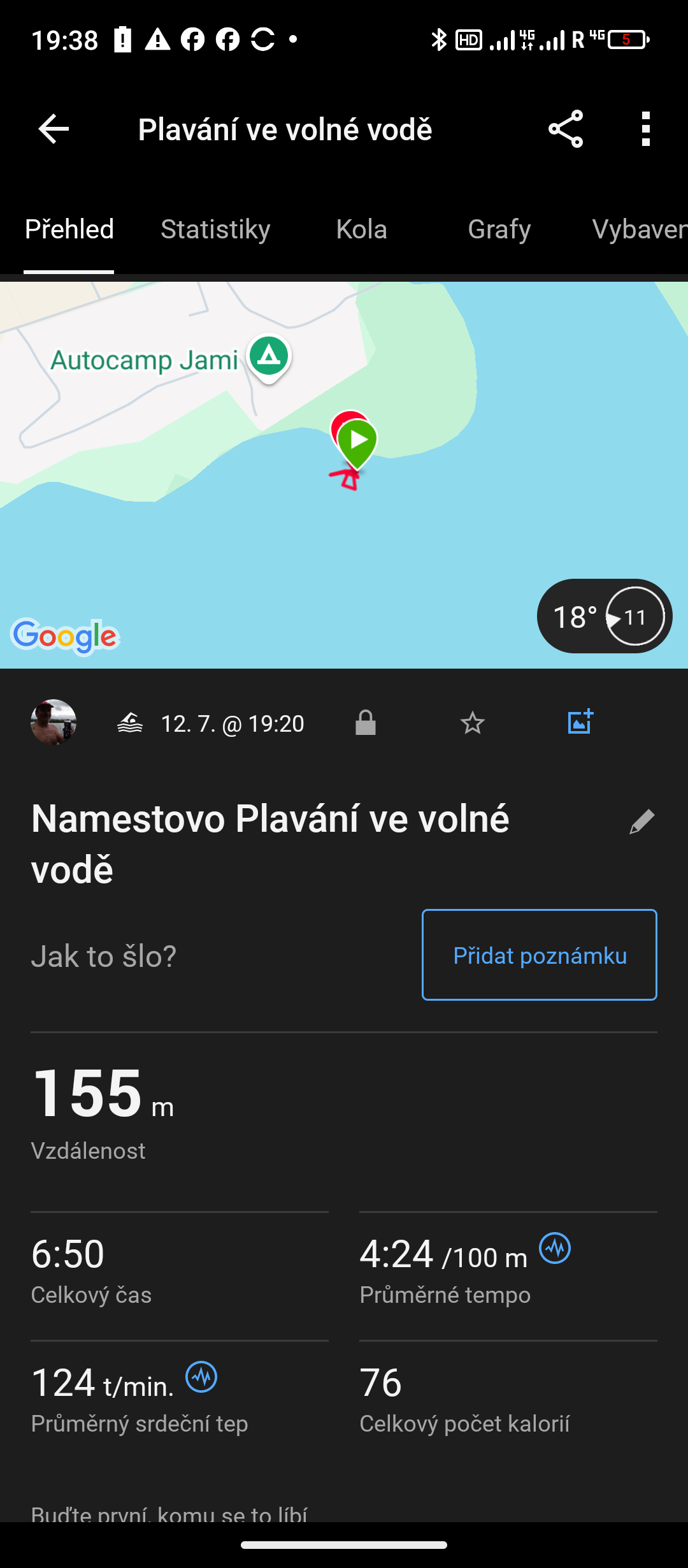Change privacy via the lock icon
This screenshot has width=688, height=1568.
366,723
